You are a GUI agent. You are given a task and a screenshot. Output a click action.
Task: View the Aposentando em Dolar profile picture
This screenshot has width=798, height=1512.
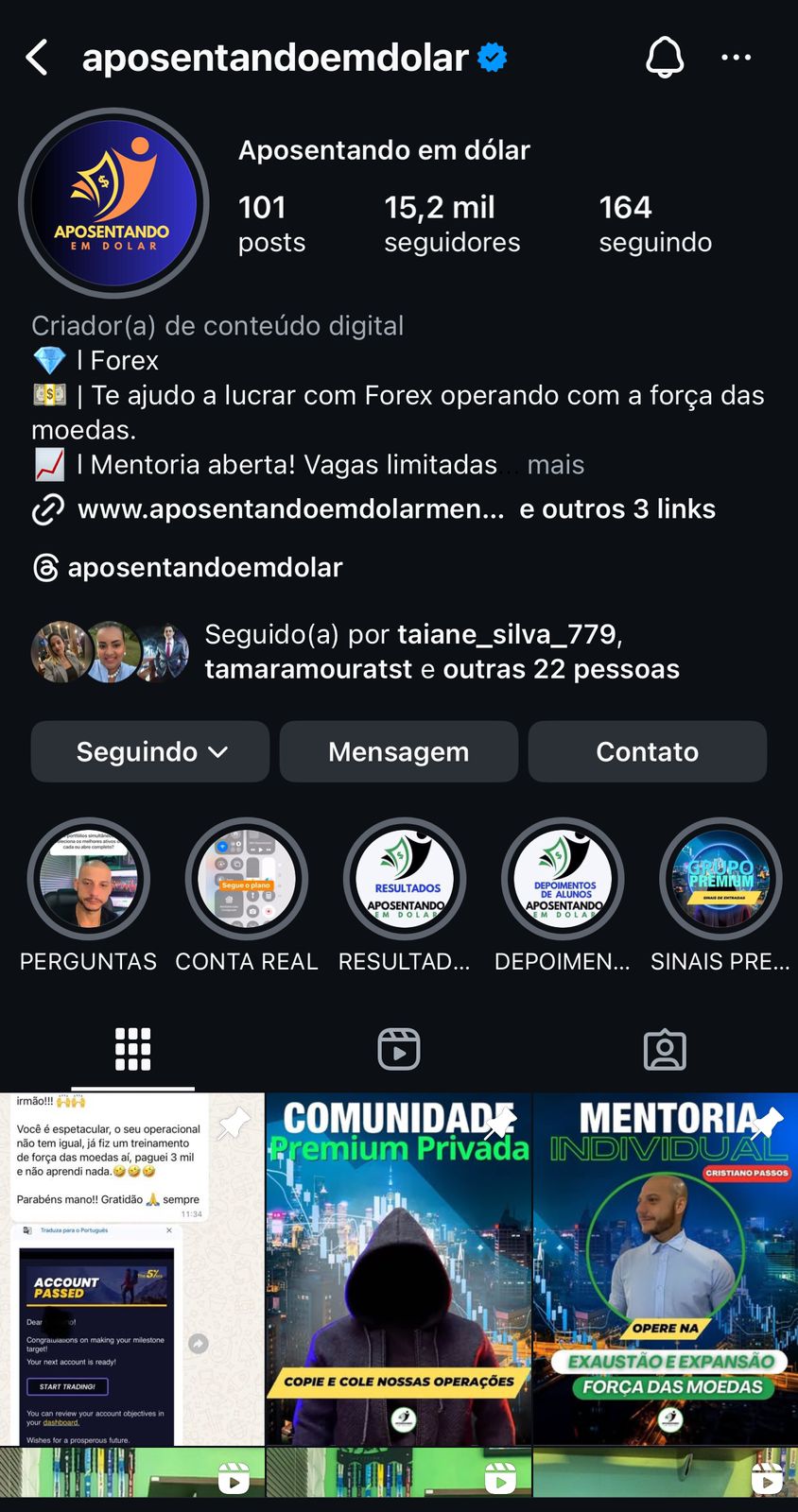pos(113,203)
